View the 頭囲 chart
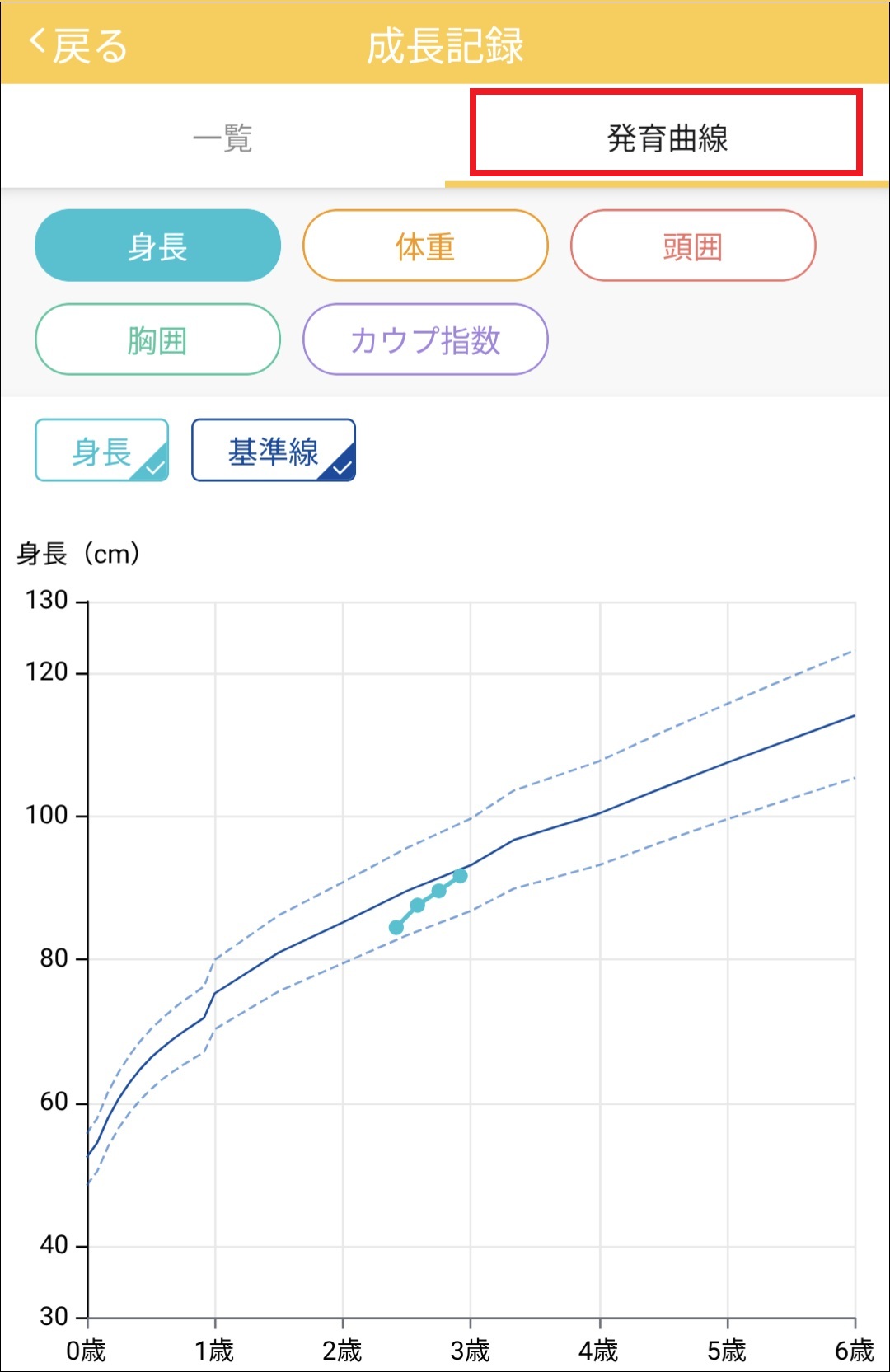890x1372 pixels. 692,246
